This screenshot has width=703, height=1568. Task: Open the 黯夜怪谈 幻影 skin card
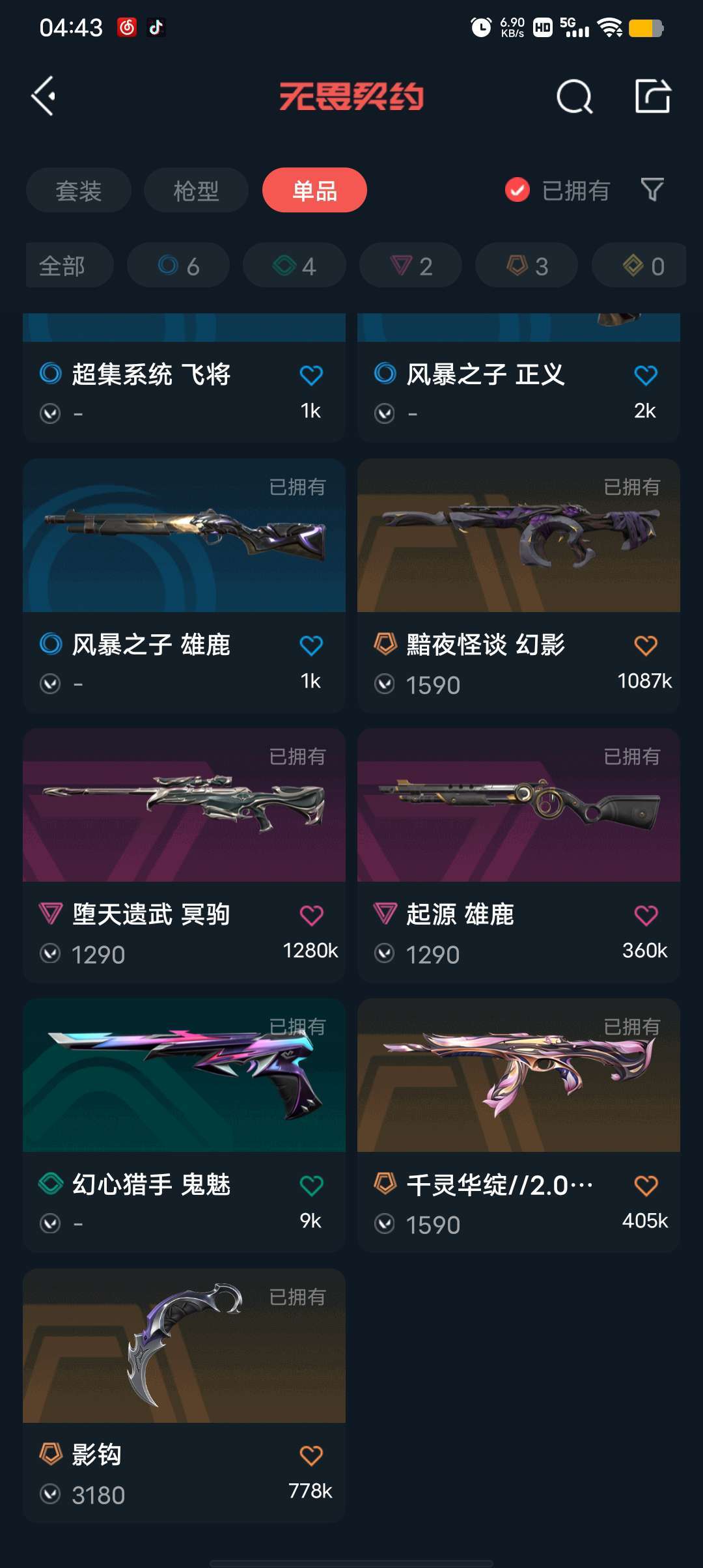tap(519, 586)
